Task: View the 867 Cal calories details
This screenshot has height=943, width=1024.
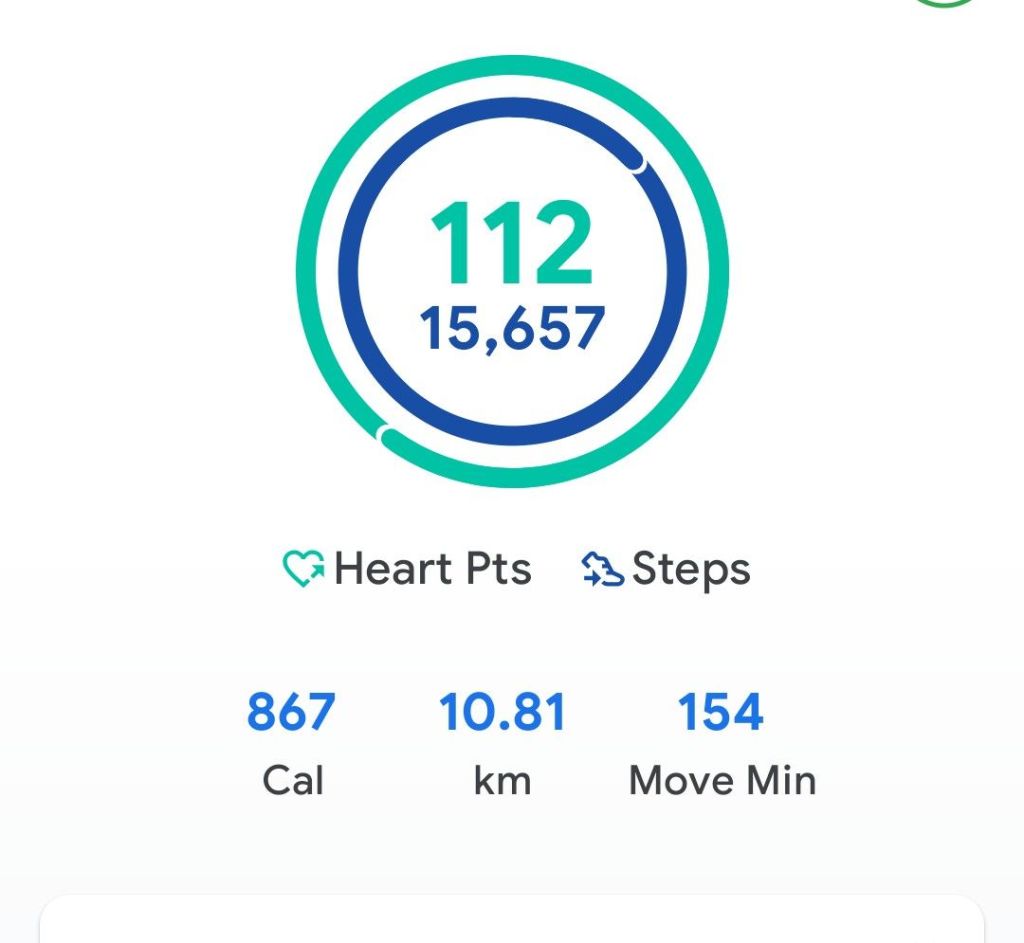Action: pos(292,744)
